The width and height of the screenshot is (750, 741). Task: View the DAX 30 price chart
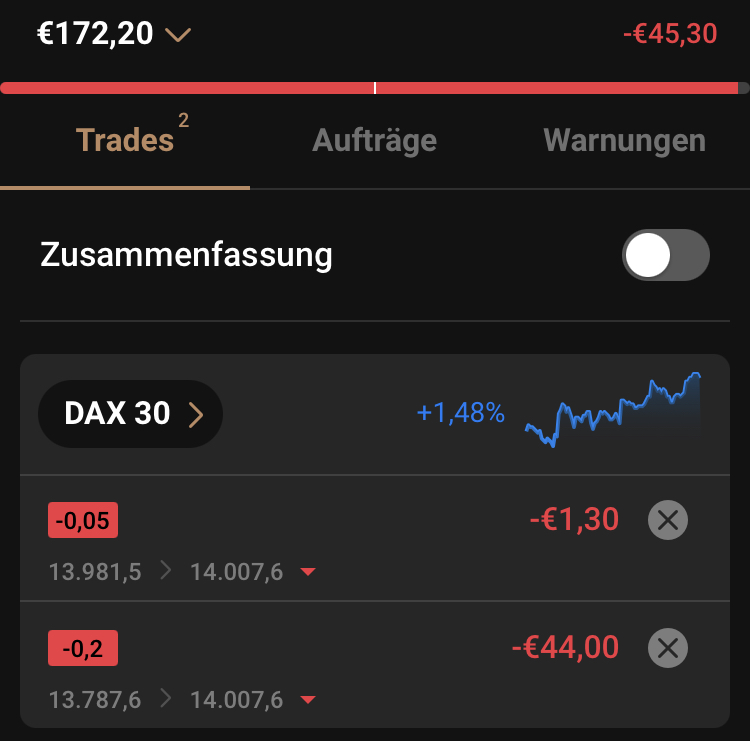(613, 410)
